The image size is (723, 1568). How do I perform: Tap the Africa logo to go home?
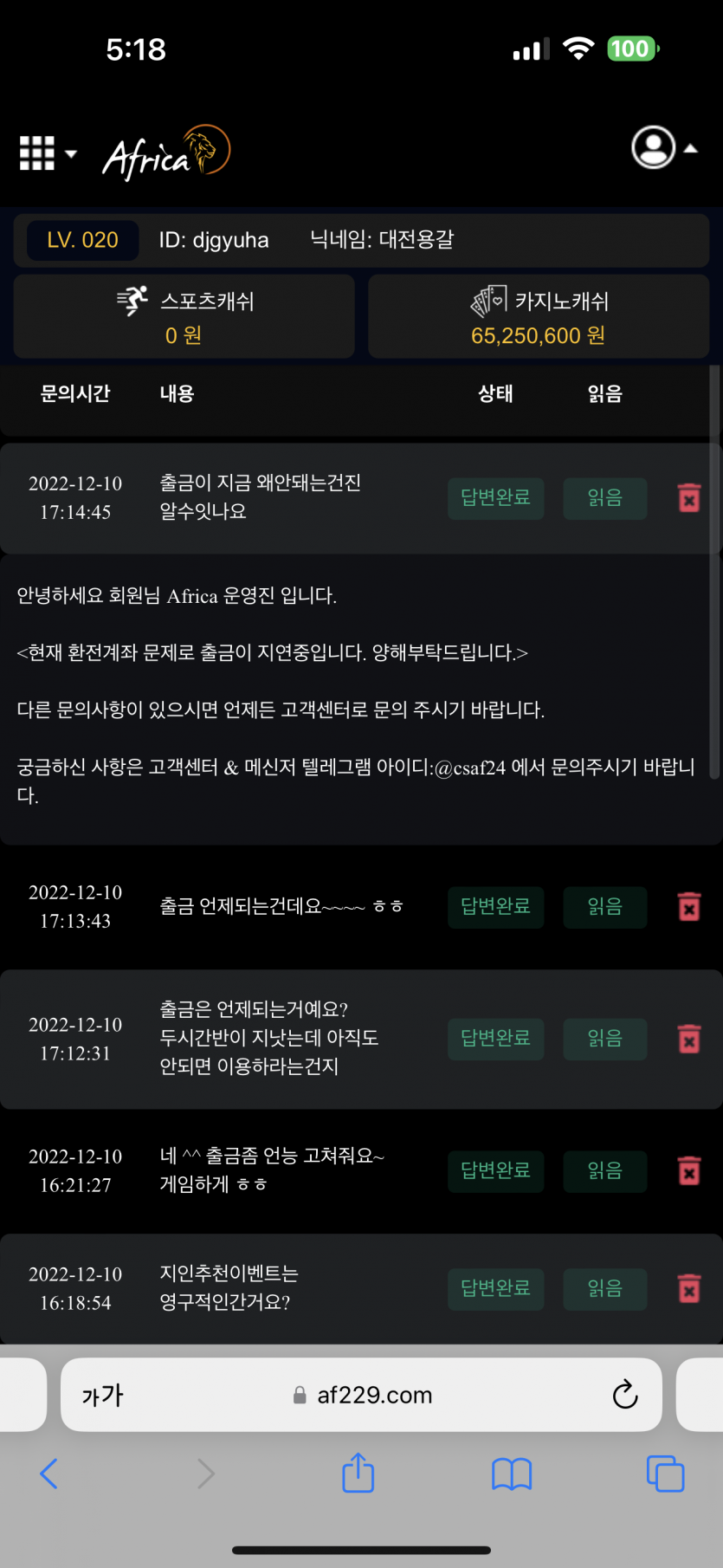tap(166, 153)
